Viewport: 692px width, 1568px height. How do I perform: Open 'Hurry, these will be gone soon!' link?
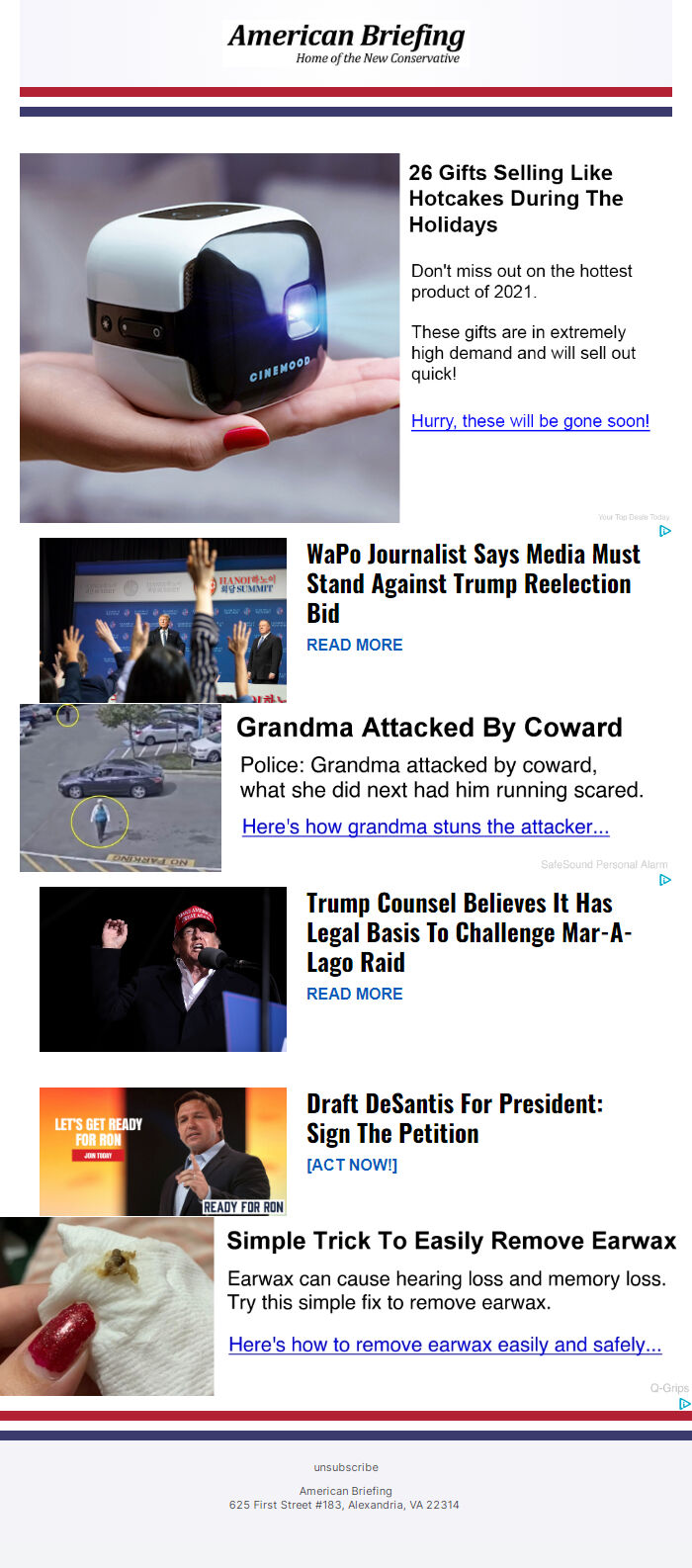(530, 421)
